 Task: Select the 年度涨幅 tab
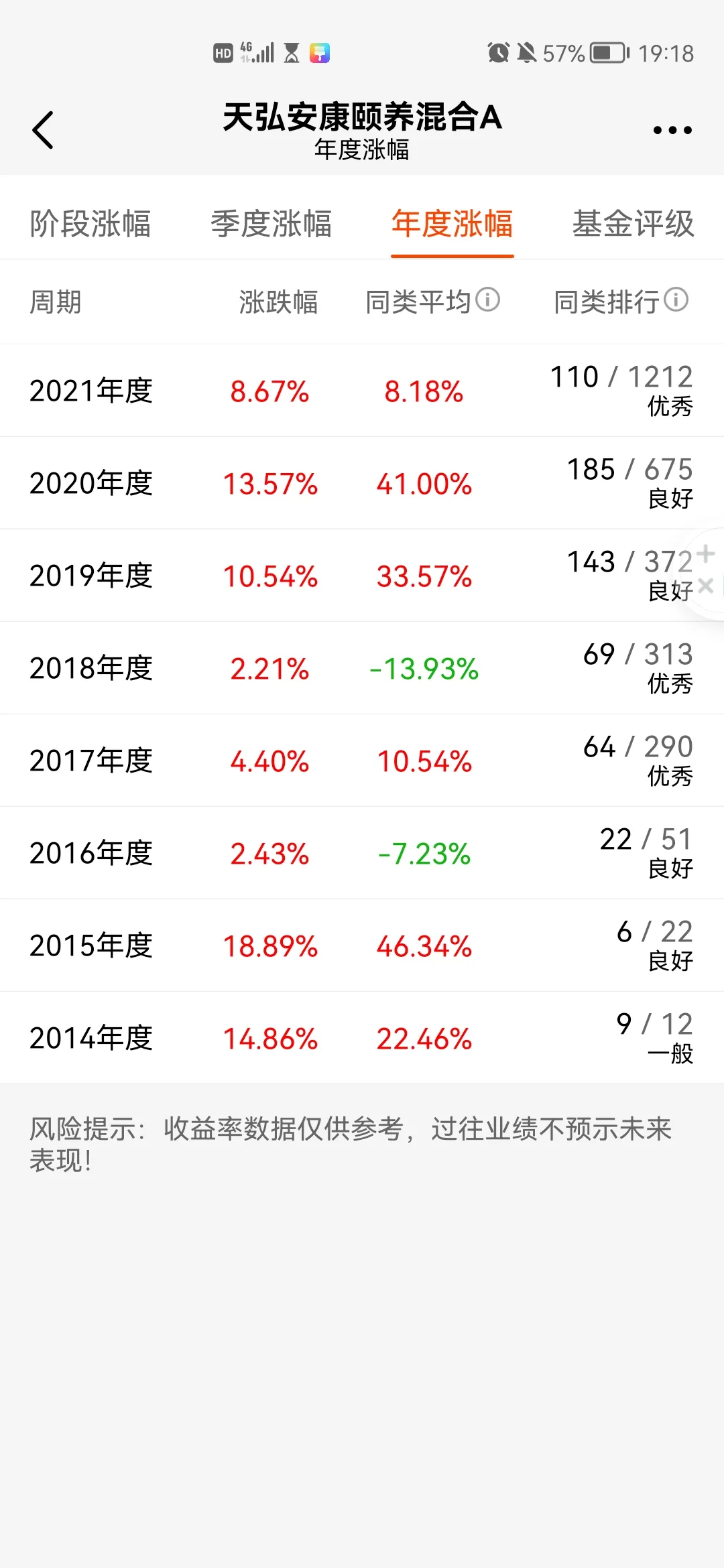452,224
